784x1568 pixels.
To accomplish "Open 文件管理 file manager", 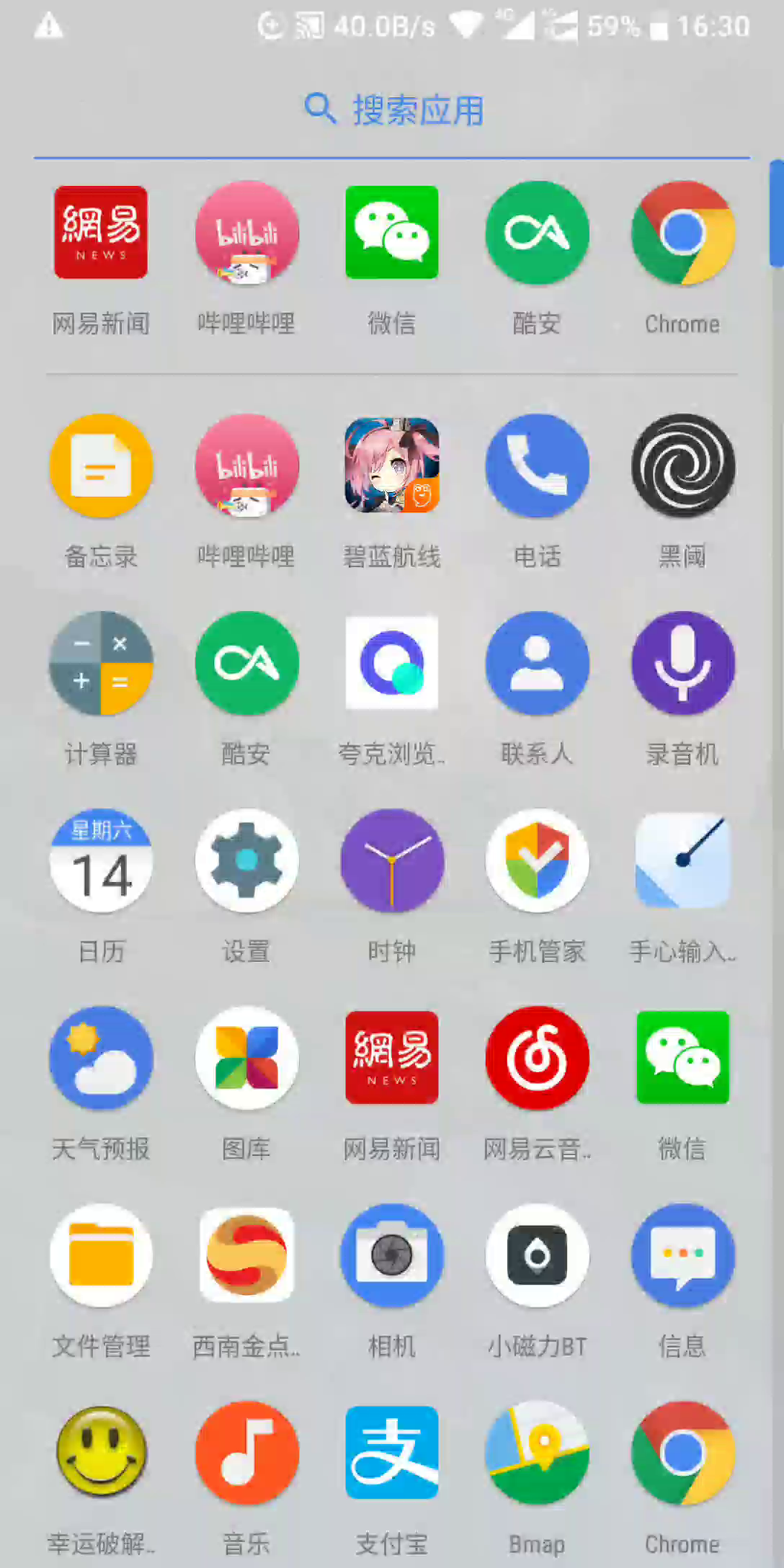I will point(101,1255).
